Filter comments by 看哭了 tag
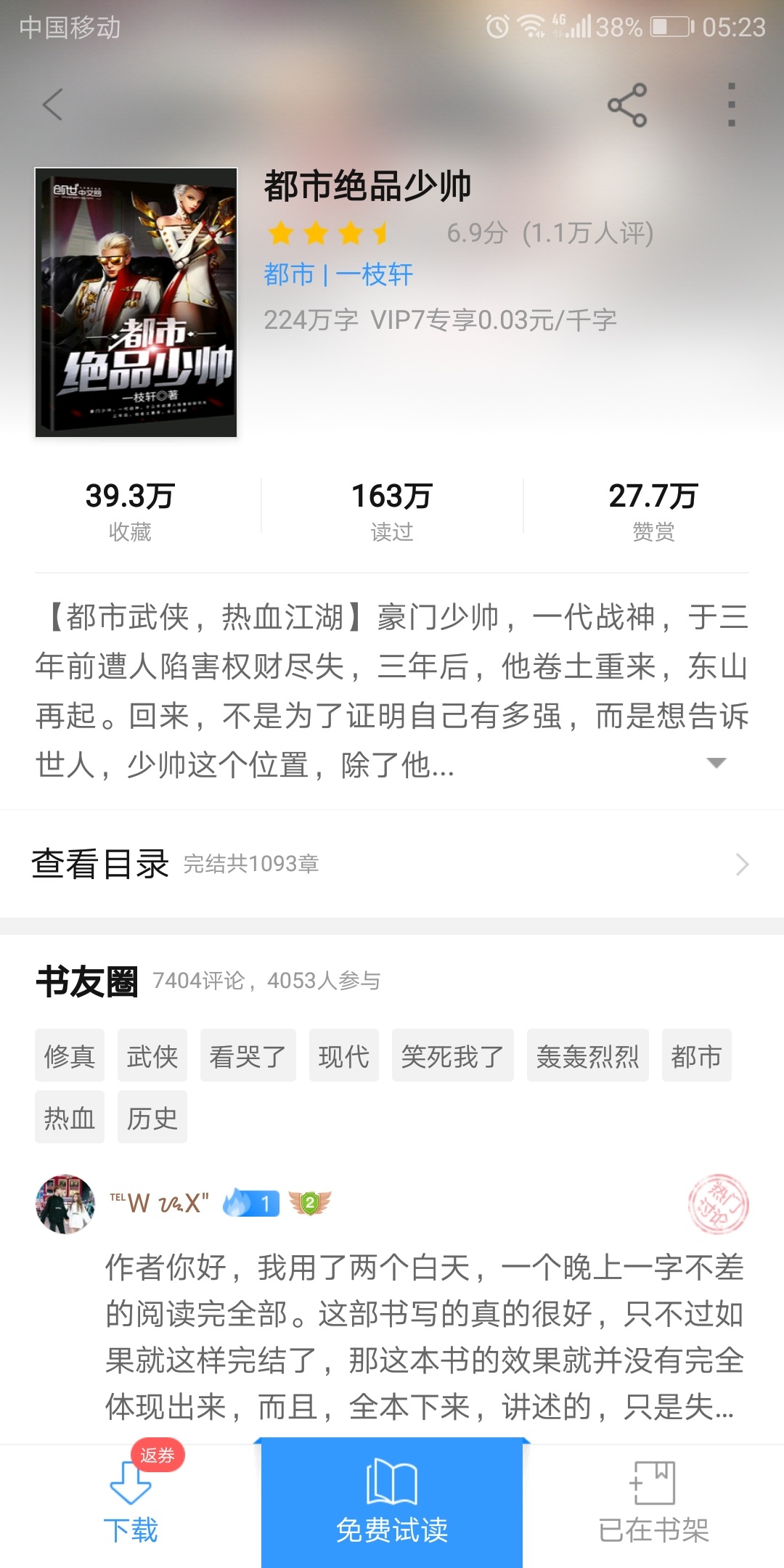Viewport: 784px width, 1568px height. tap(248, 1055)
